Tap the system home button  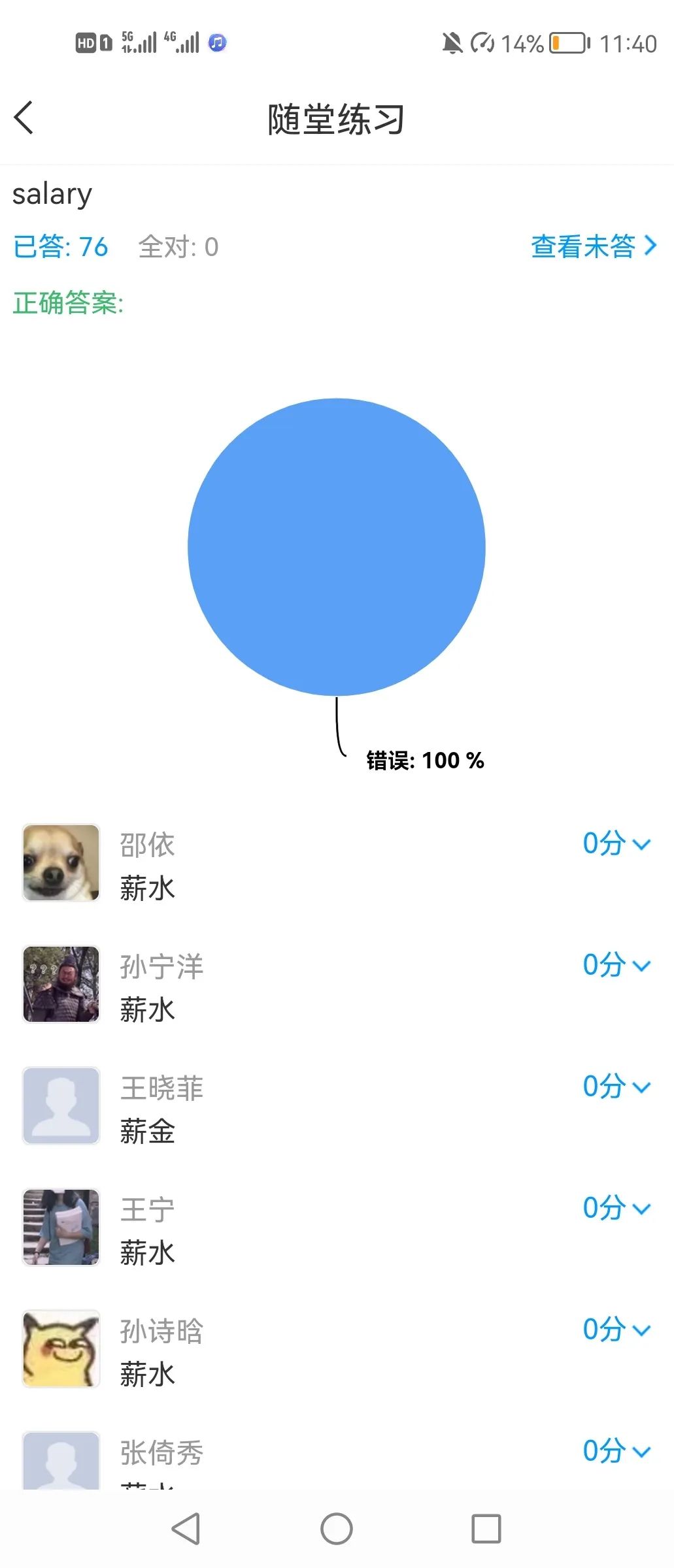pyautogui.click(x=337, y=1529)
